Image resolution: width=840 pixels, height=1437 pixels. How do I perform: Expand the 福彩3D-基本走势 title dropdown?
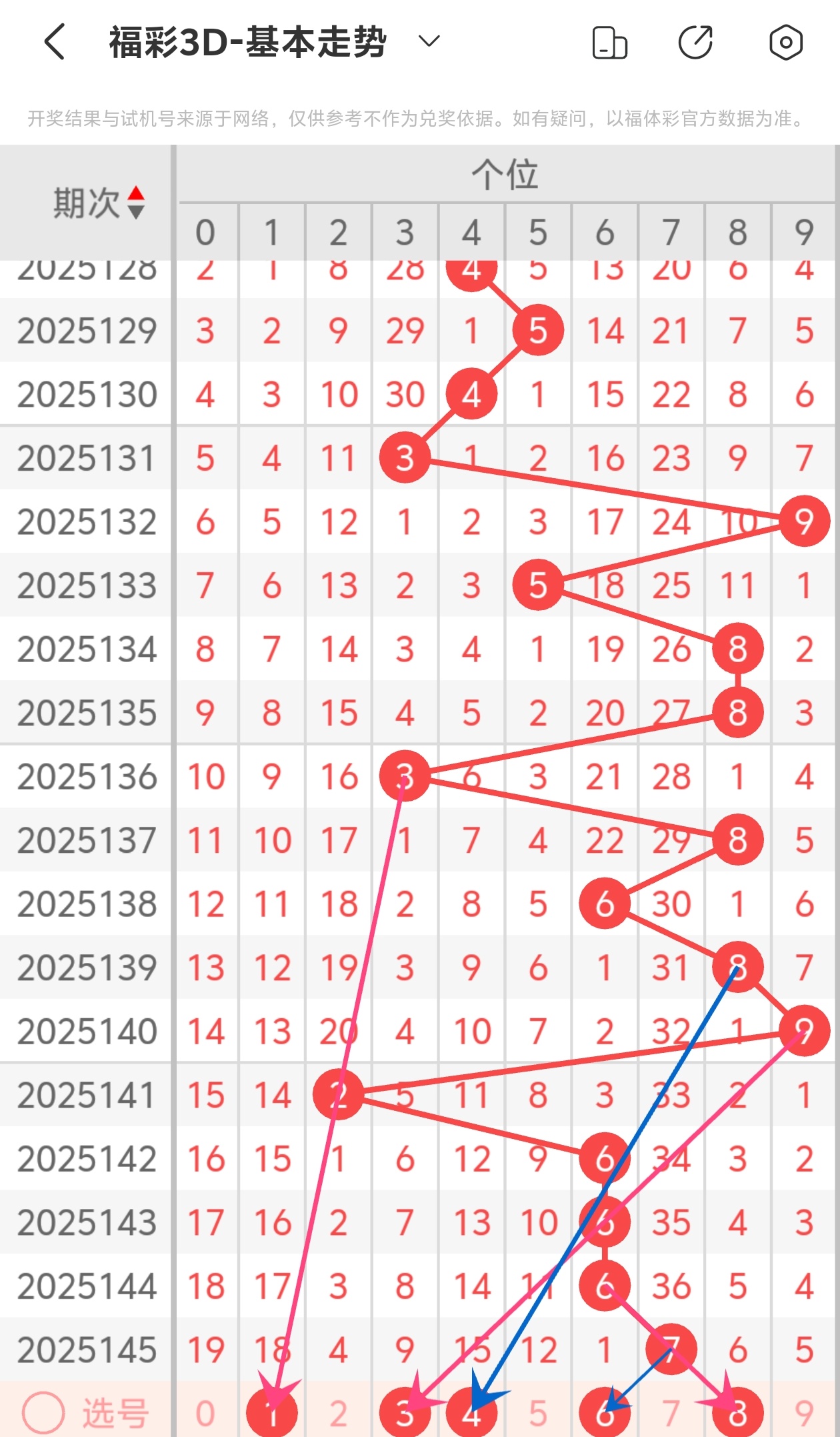tap(429, 41)
